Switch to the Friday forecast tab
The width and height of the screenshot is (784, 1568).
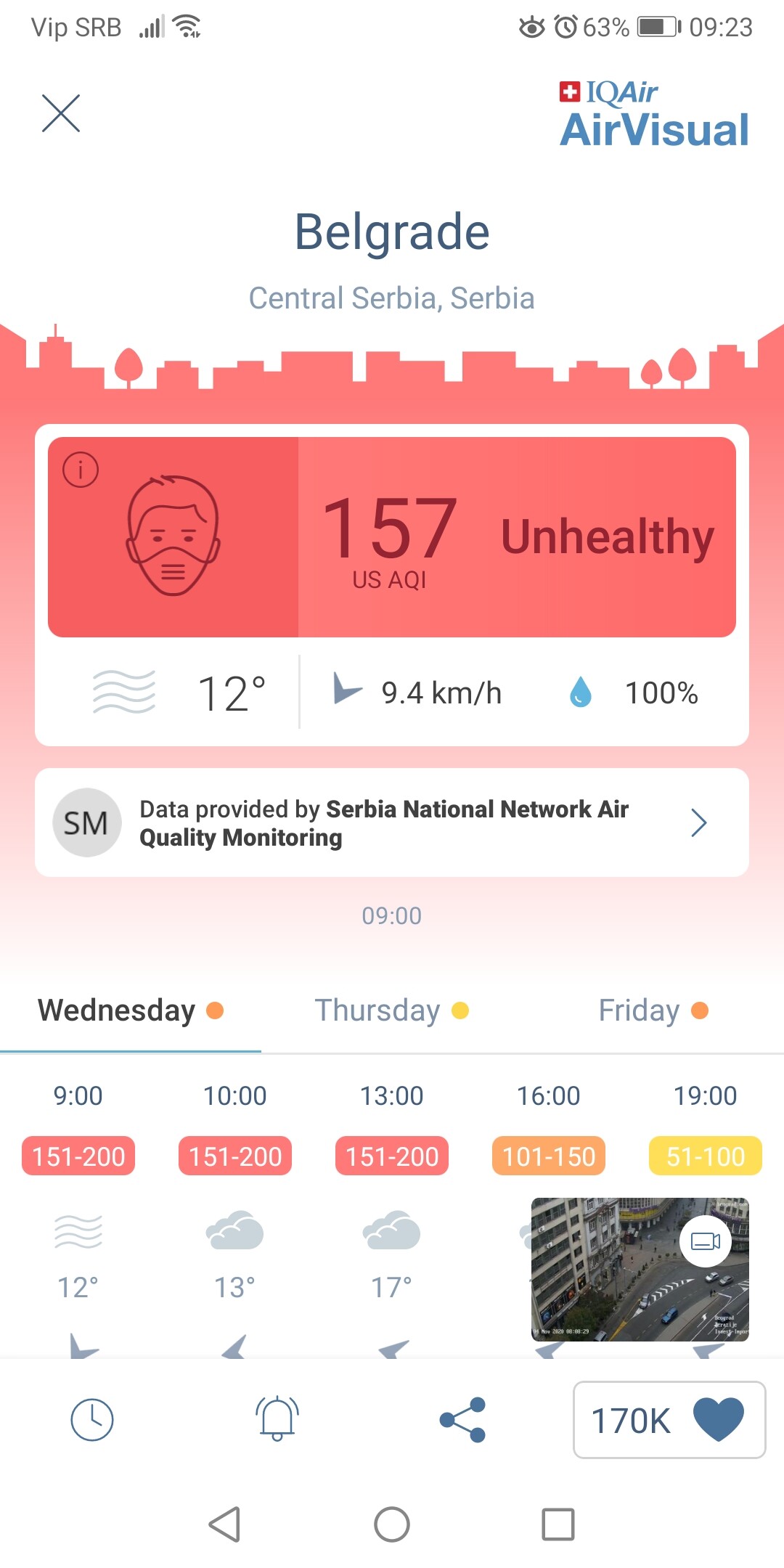click(653, 1010)
